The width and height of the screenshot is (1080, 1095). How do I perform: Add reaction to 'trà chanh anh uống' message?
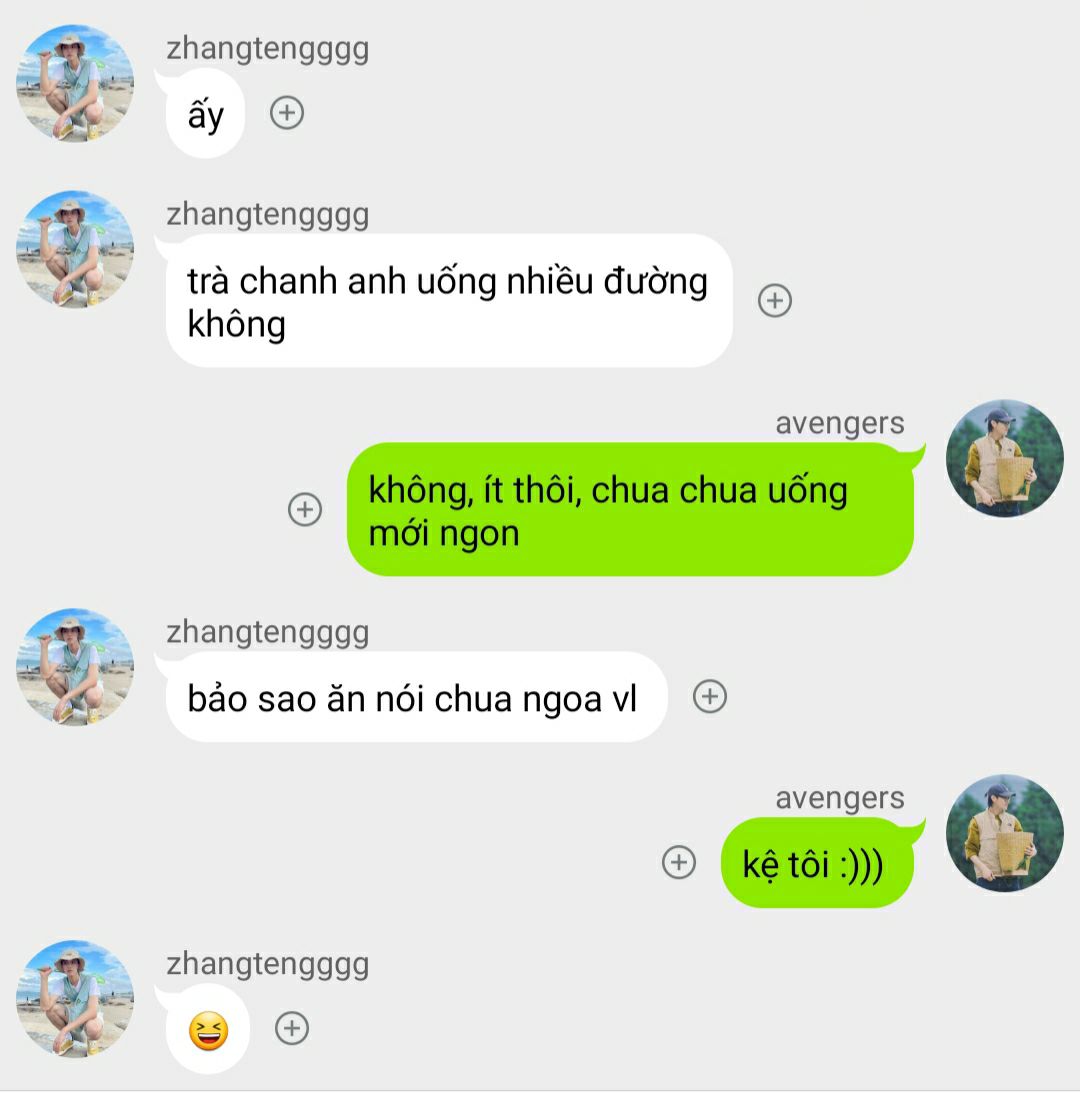[775, 300]
